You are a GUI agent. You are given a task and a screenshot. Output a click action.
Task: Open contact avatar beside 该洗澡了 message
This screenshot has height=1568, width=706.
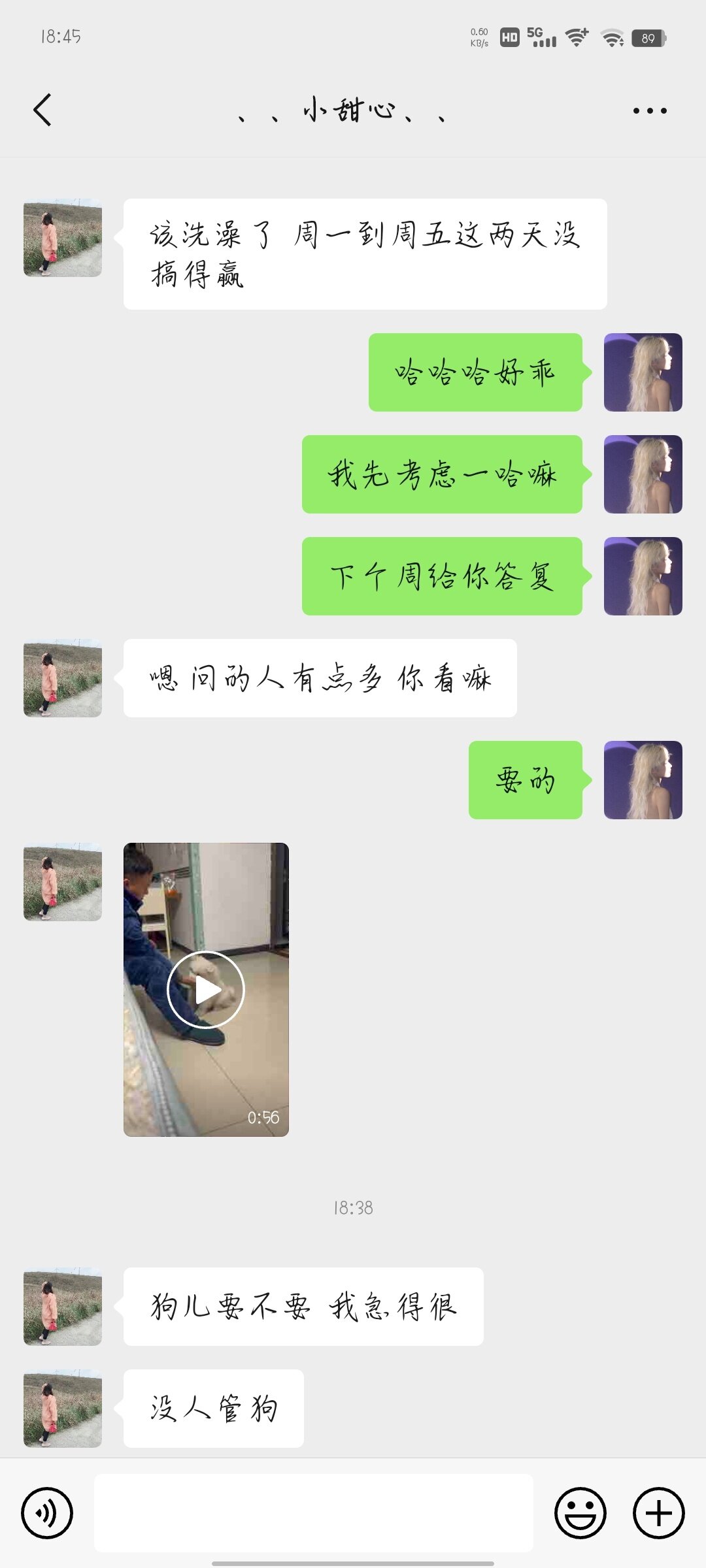point(63,238)
